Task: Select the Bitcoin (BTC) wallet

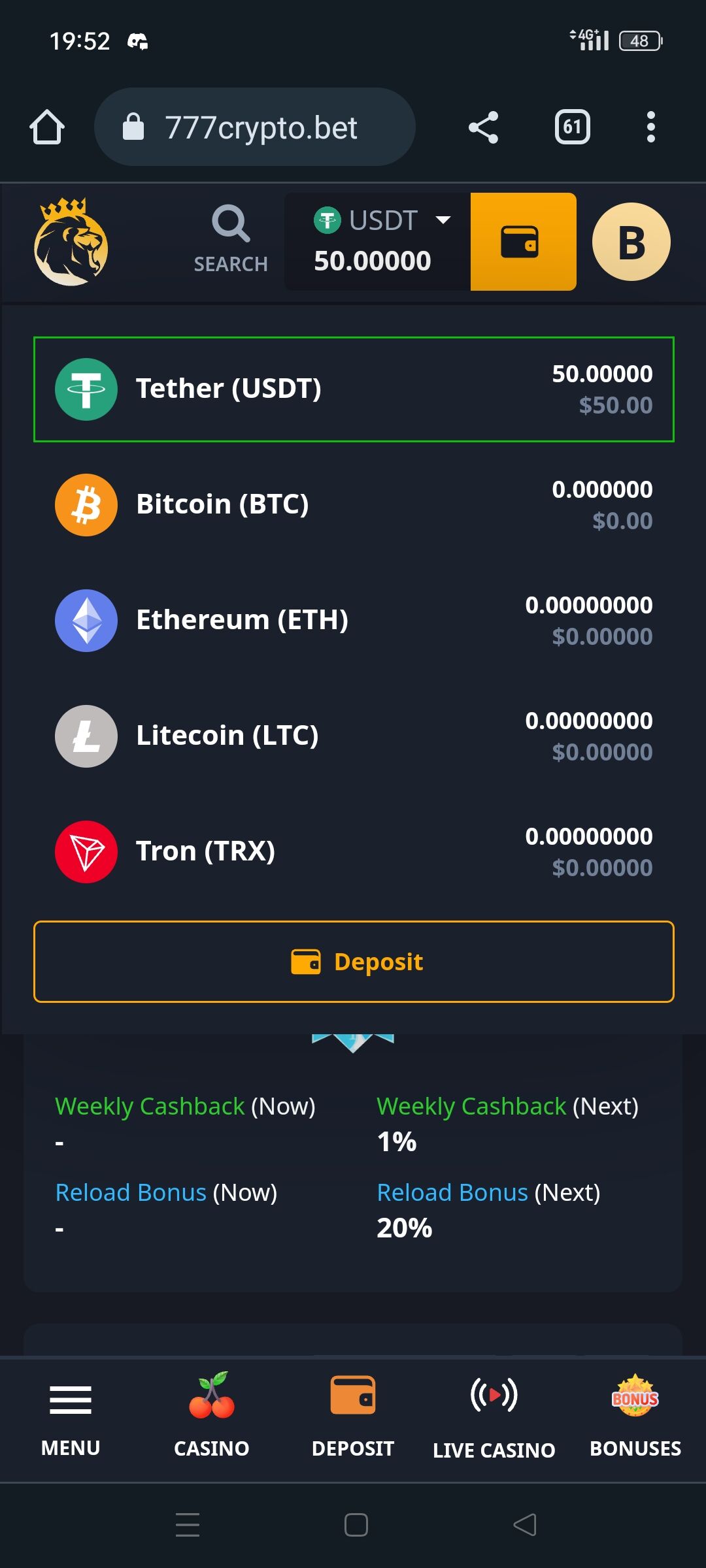Action: (x=354, y=505)
